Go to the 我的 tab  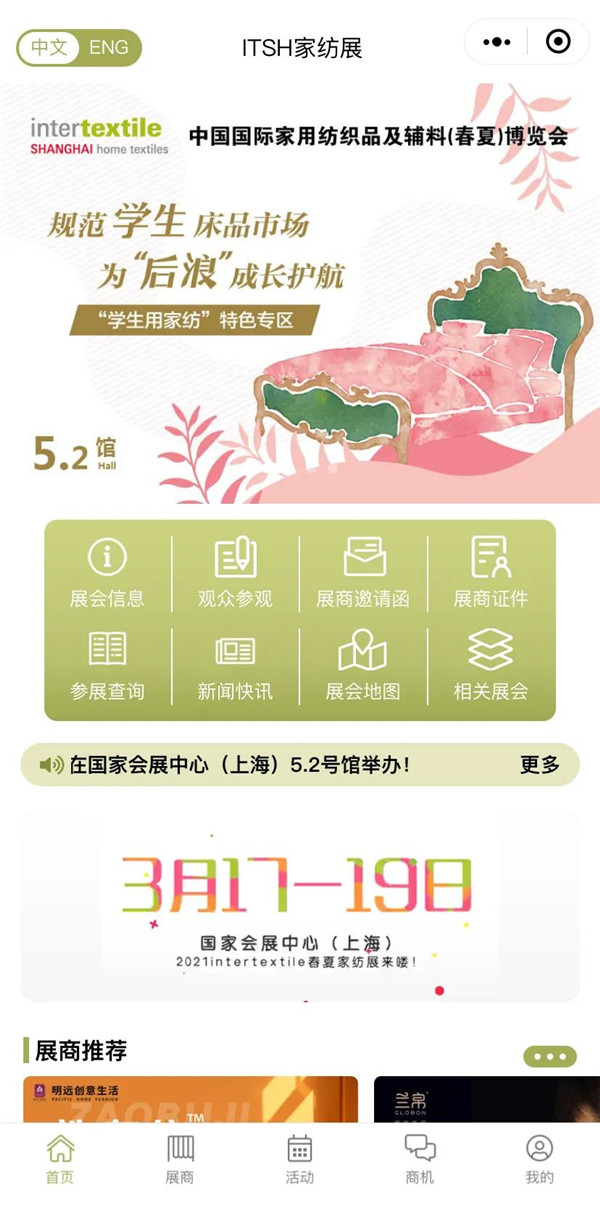pyautogui.click(x=539, y=1160)
